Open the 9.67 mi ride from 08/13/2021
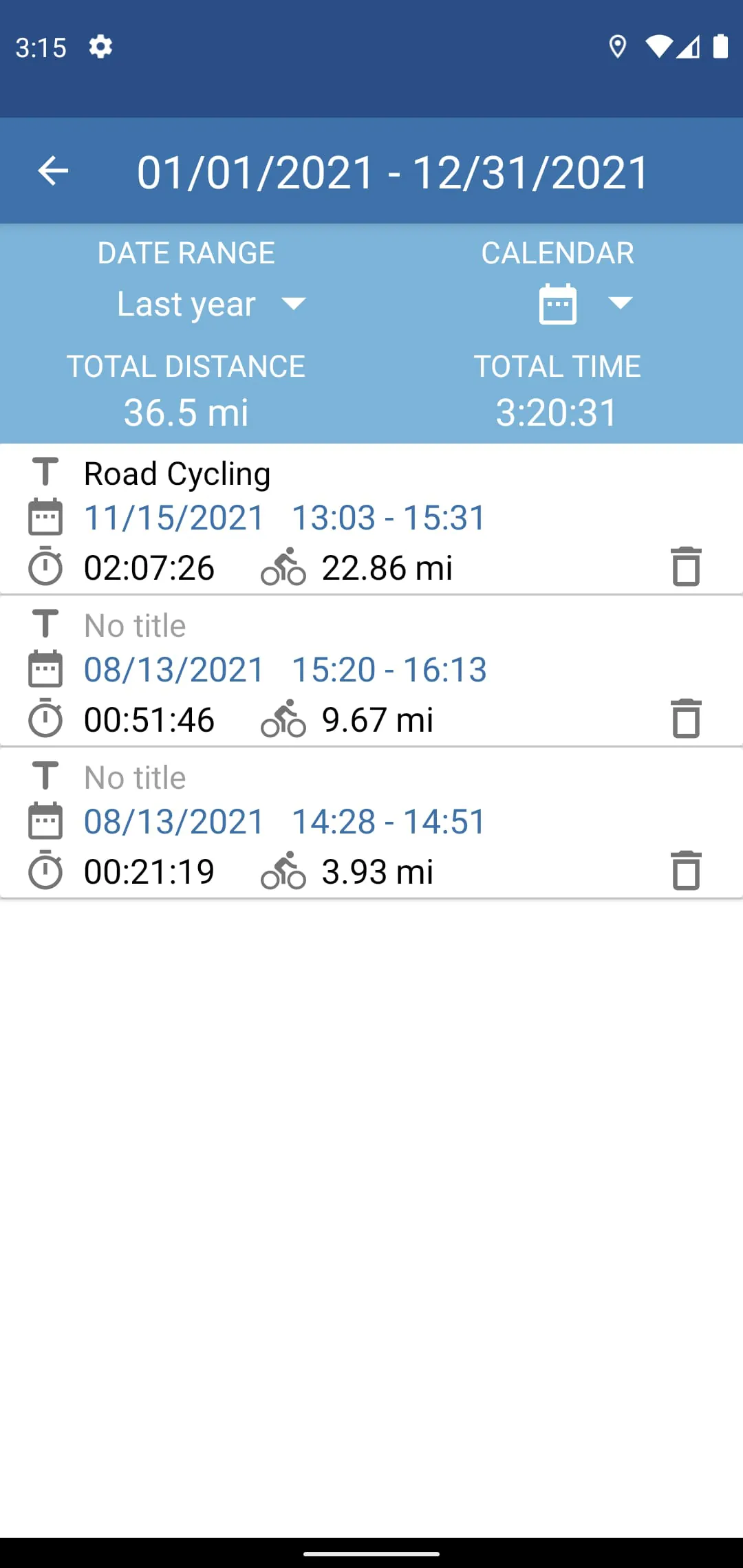Viewport: 743px width, 1568px height. tap(344, 671)
